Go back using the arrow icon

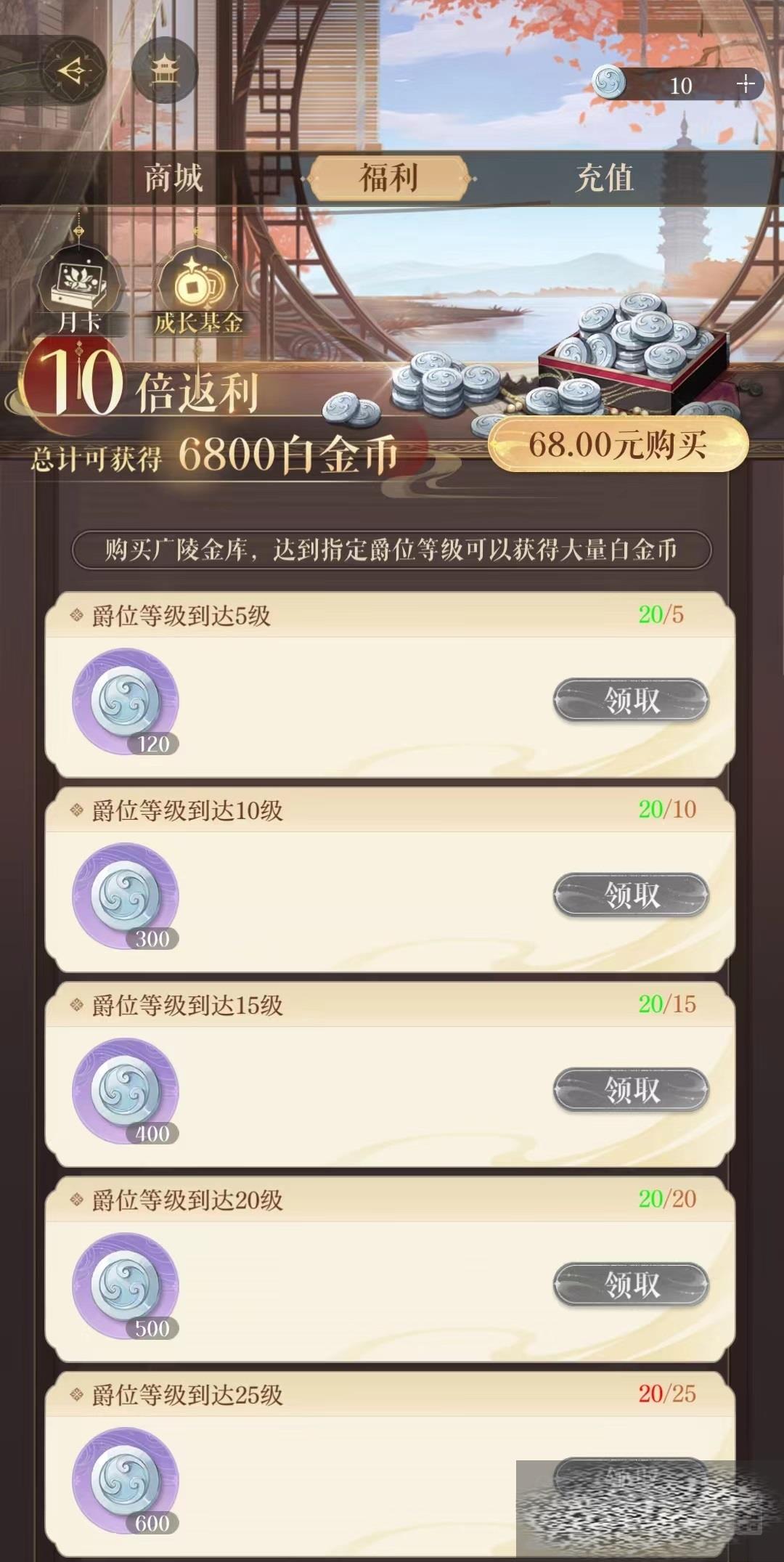73,70
